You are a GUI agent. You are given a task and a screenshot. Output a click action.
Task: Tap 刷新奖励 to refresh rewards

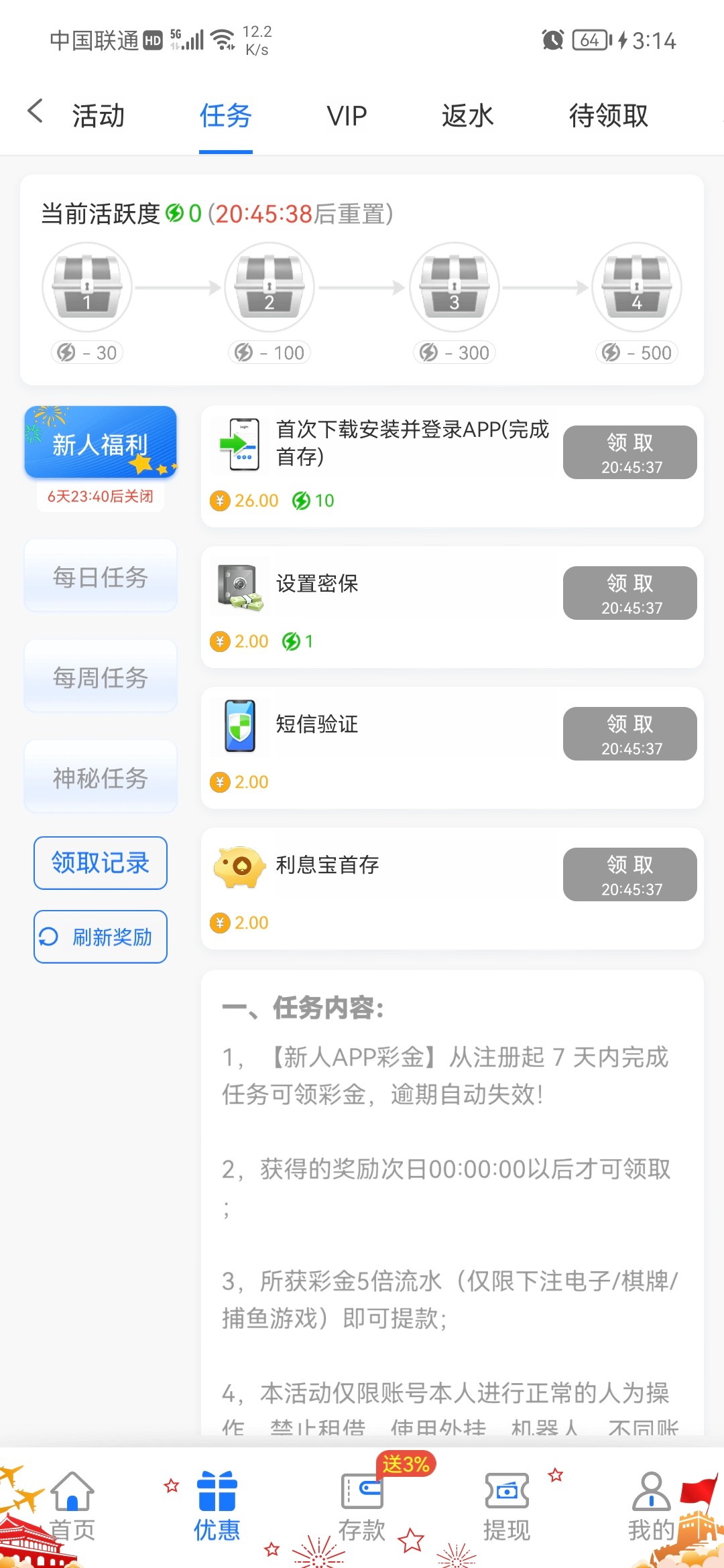(x=101, y=937)
